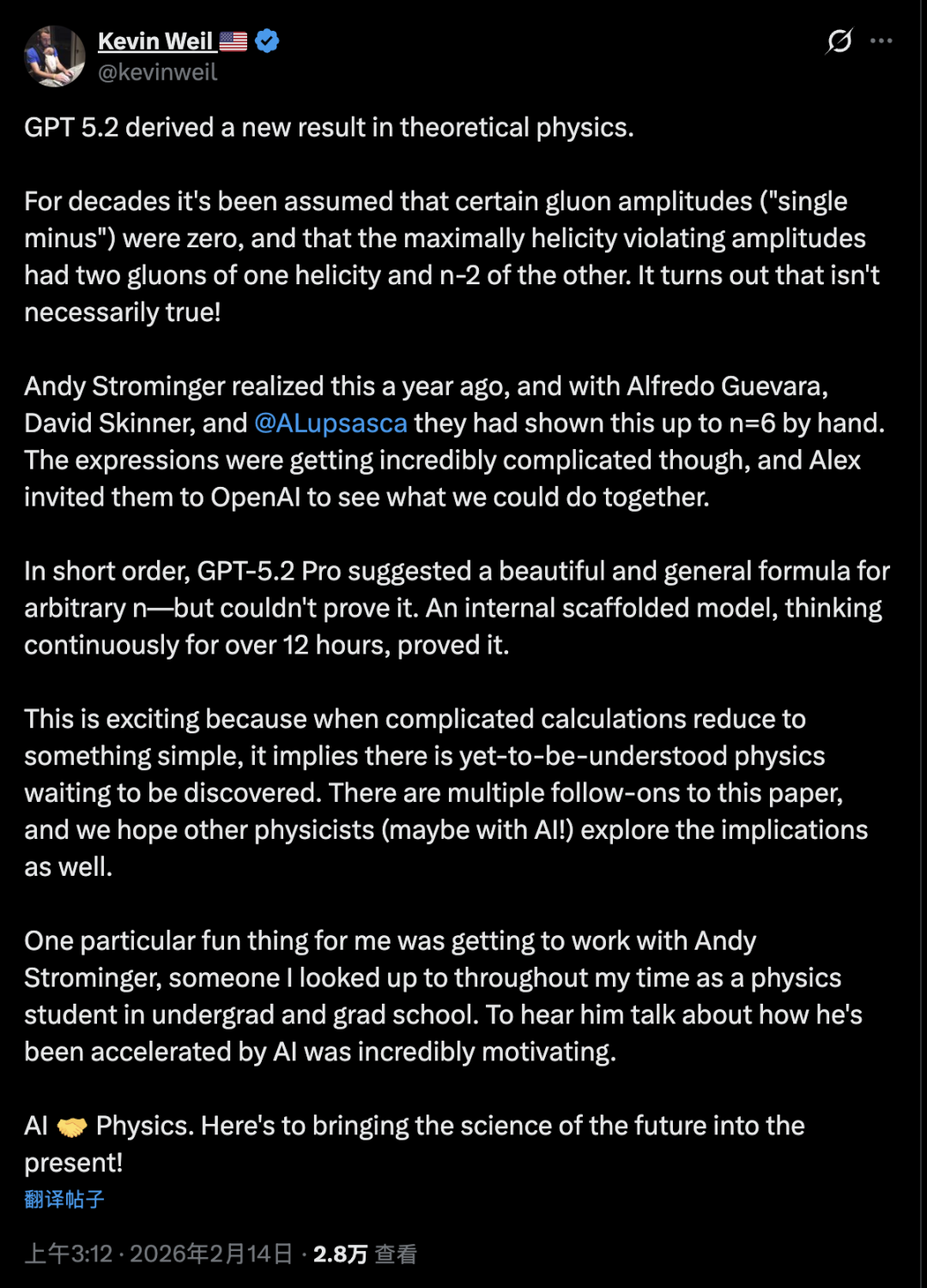Screen dimensions: 927x1288
Task: Tap the 翻译帖子 translate link
Action: 64,1200
